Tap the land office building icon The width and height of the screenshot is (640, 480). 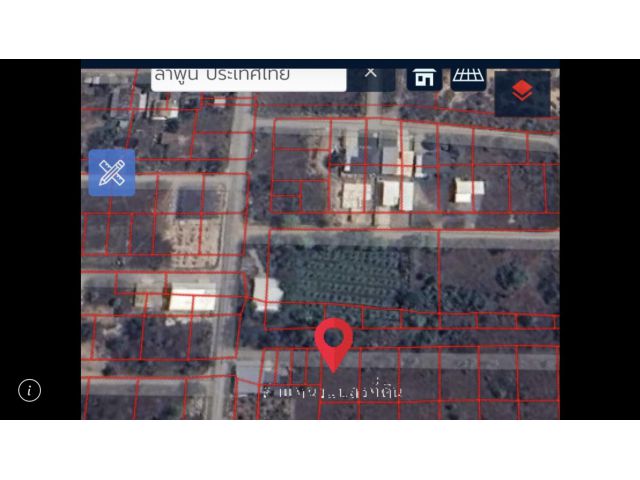[x=425, y=77]
